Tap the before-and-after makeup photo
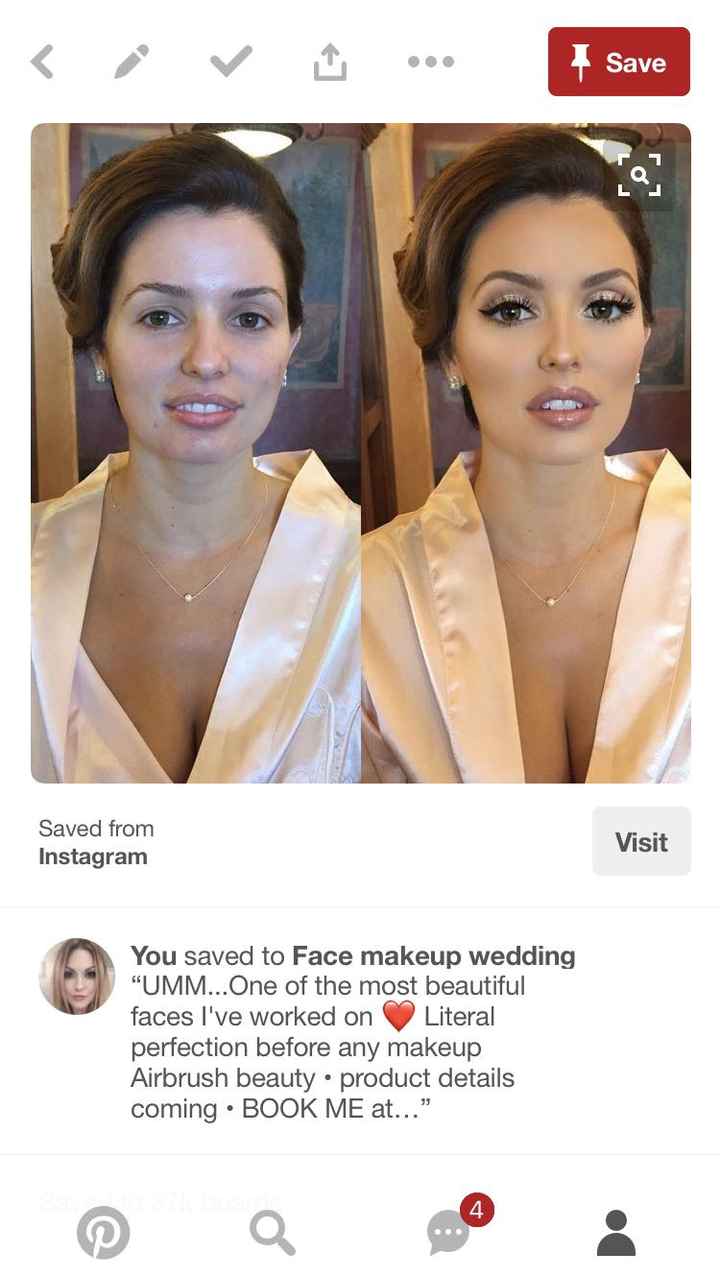720x1280 pixels. tap(360, 450)
